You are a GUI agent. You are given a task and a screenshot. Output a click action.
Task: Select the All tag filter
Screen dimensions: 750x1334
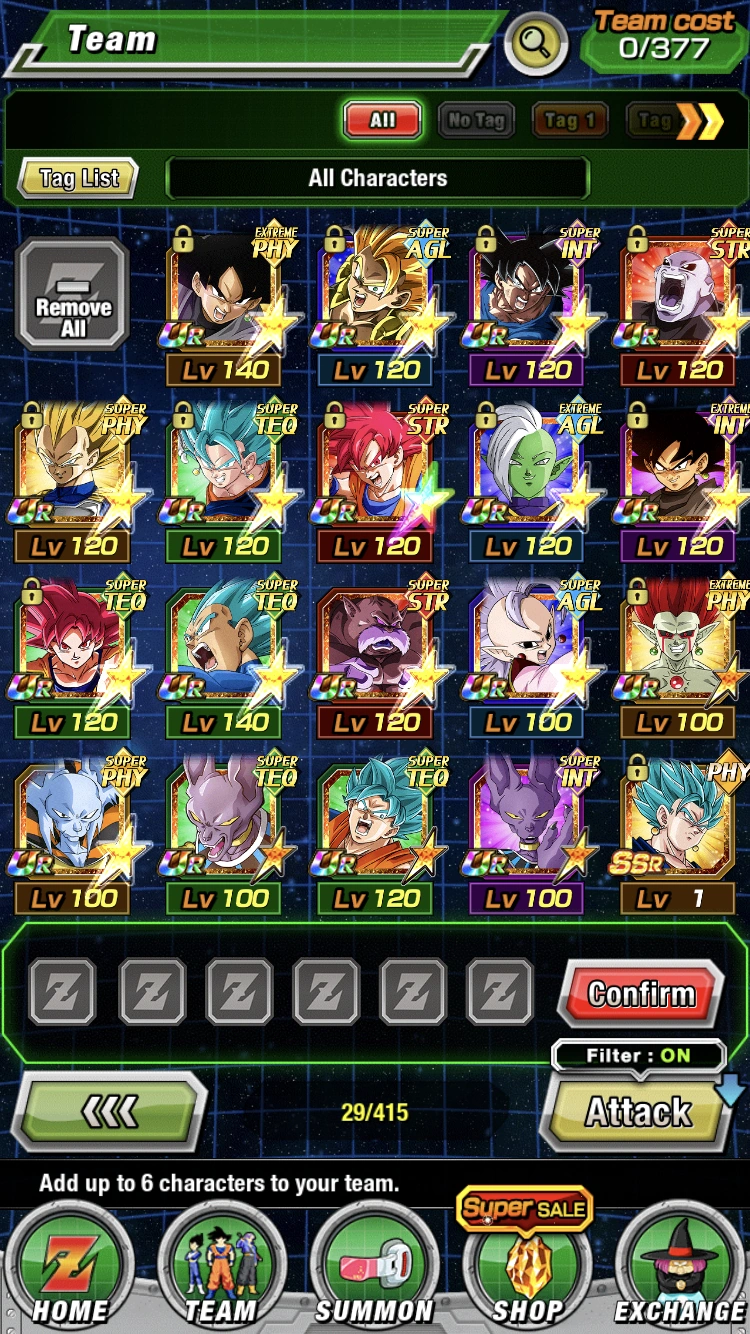[x=382, y=121]
